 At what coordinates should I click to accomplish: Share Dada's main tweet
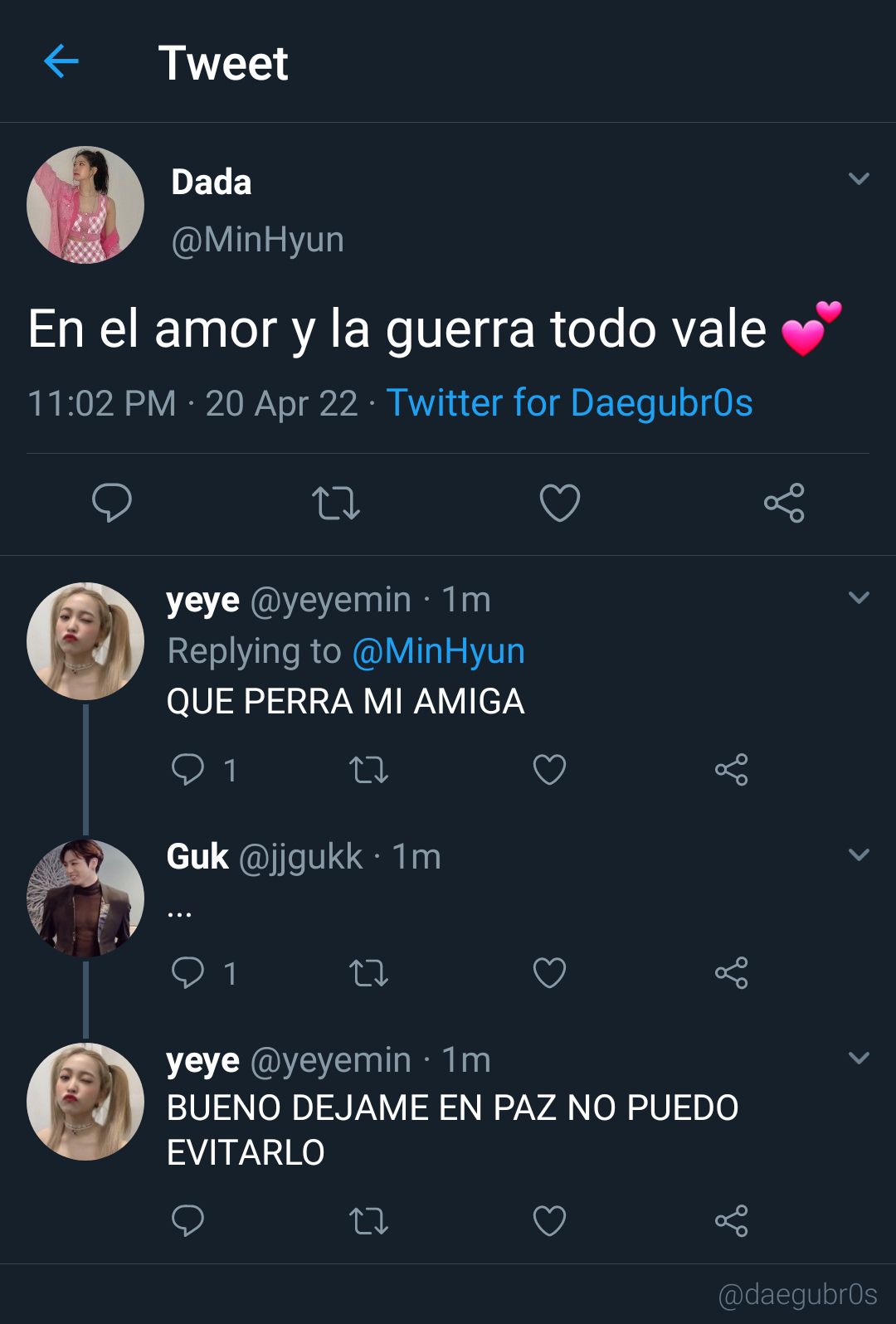[784, 503]
